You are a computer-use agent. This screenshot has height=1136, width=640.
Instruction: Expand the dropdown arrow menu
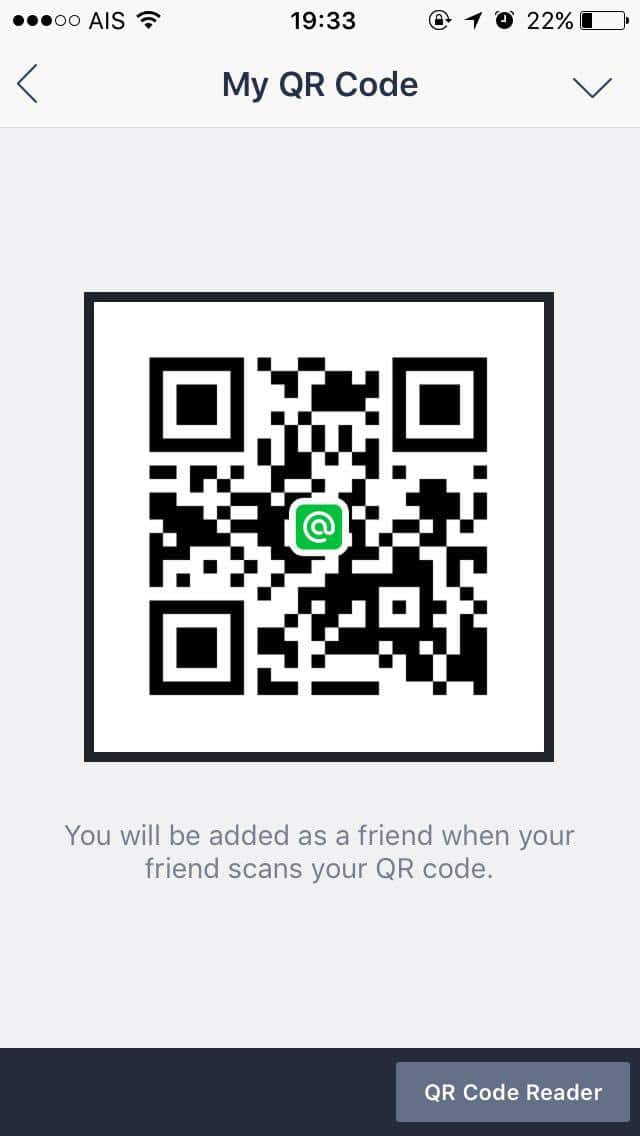pyautogui.click(x=592, y=86)
